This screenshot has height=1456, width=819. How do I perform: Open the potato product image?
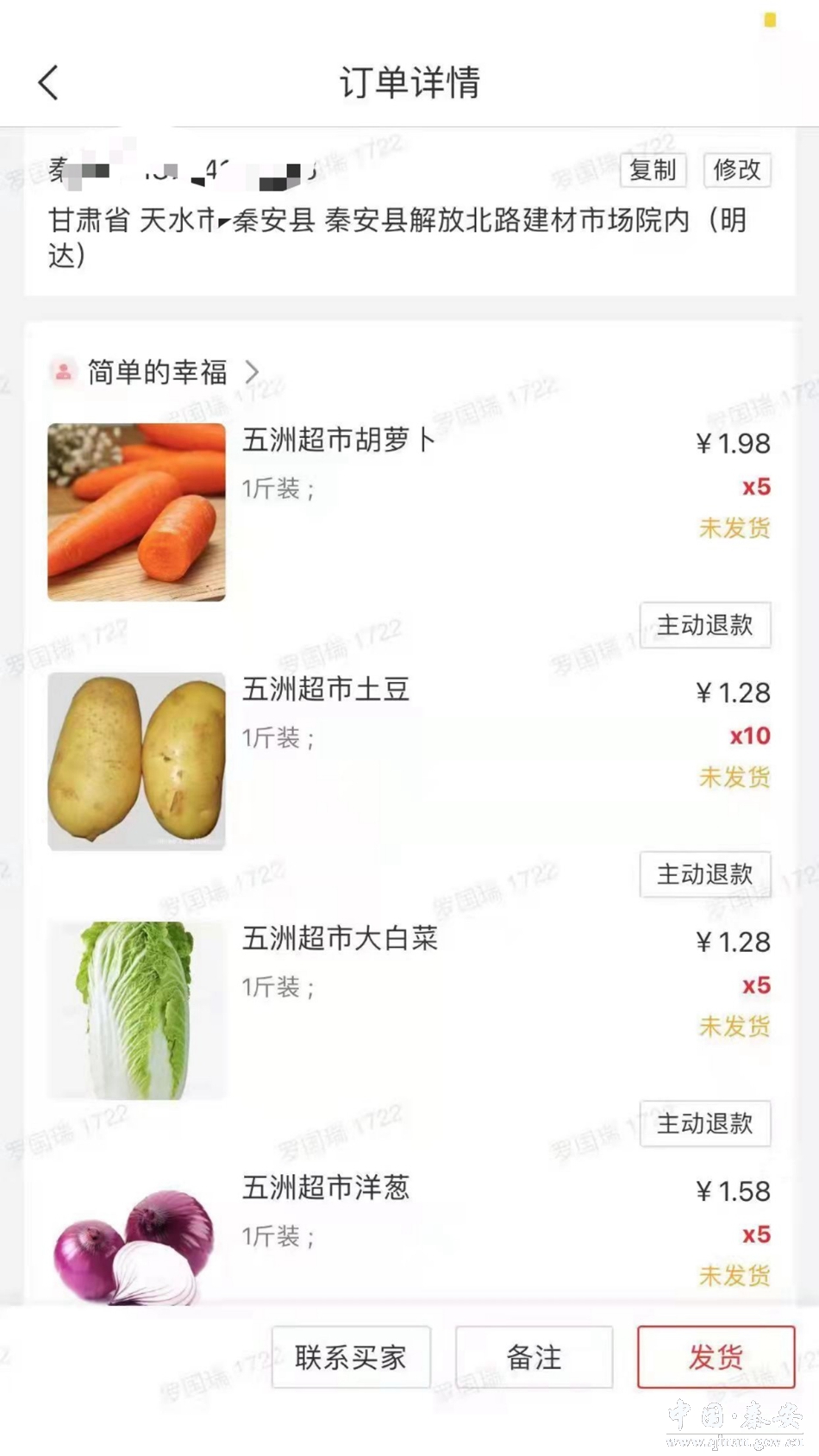[x=136, y=761]
